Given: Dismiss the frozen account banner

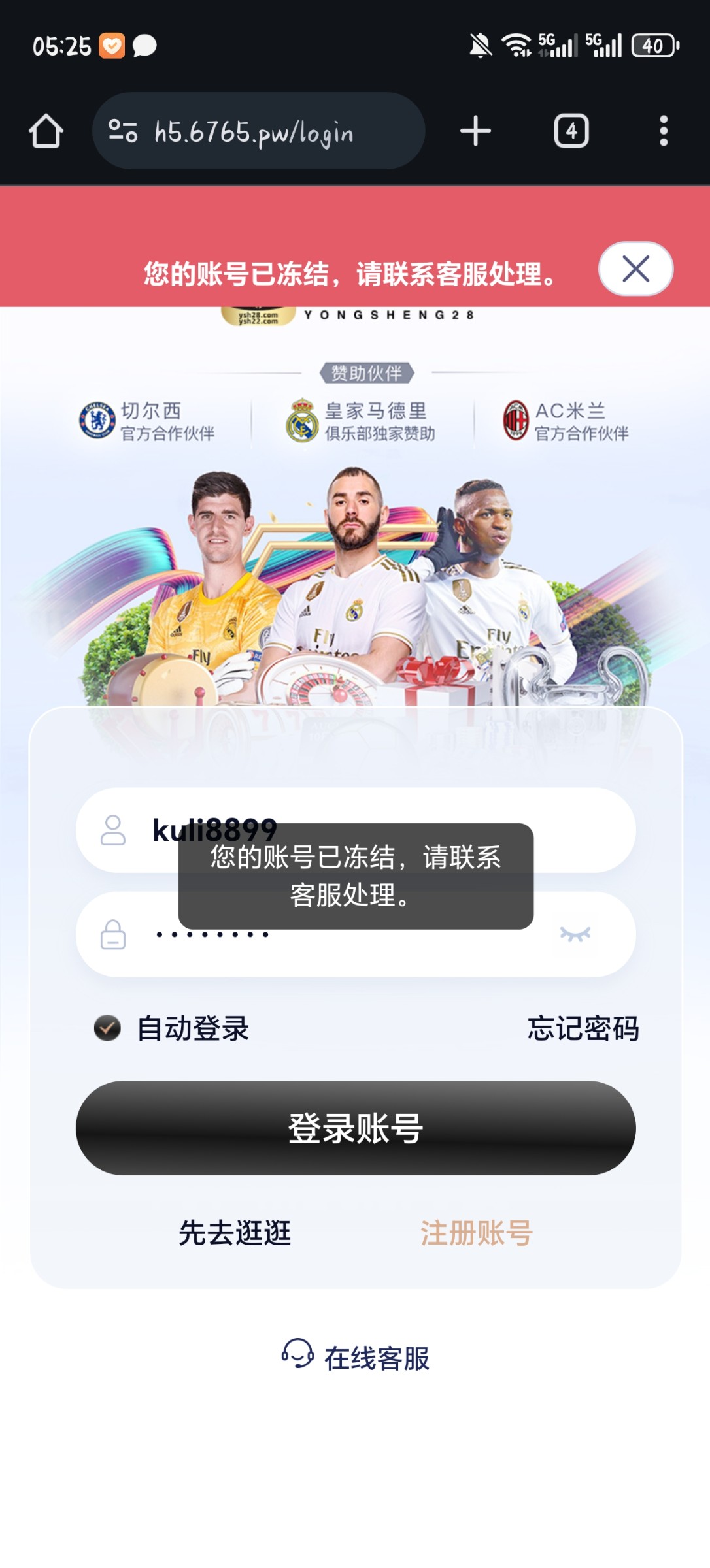Looking at the screenshot, I should click(x=635, y=269).
